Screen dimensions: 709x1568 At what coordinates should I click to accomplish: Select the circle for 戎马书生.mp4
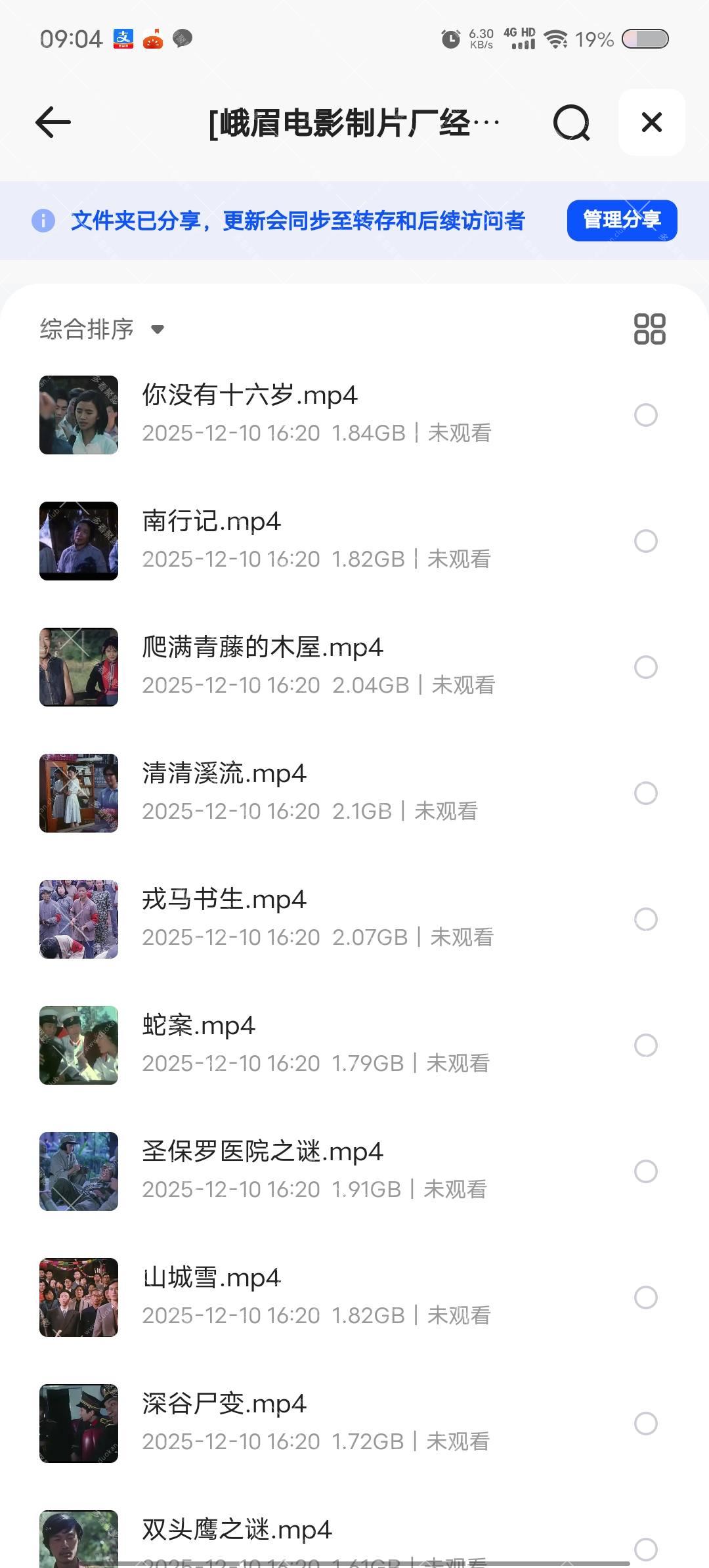[645, 919]
